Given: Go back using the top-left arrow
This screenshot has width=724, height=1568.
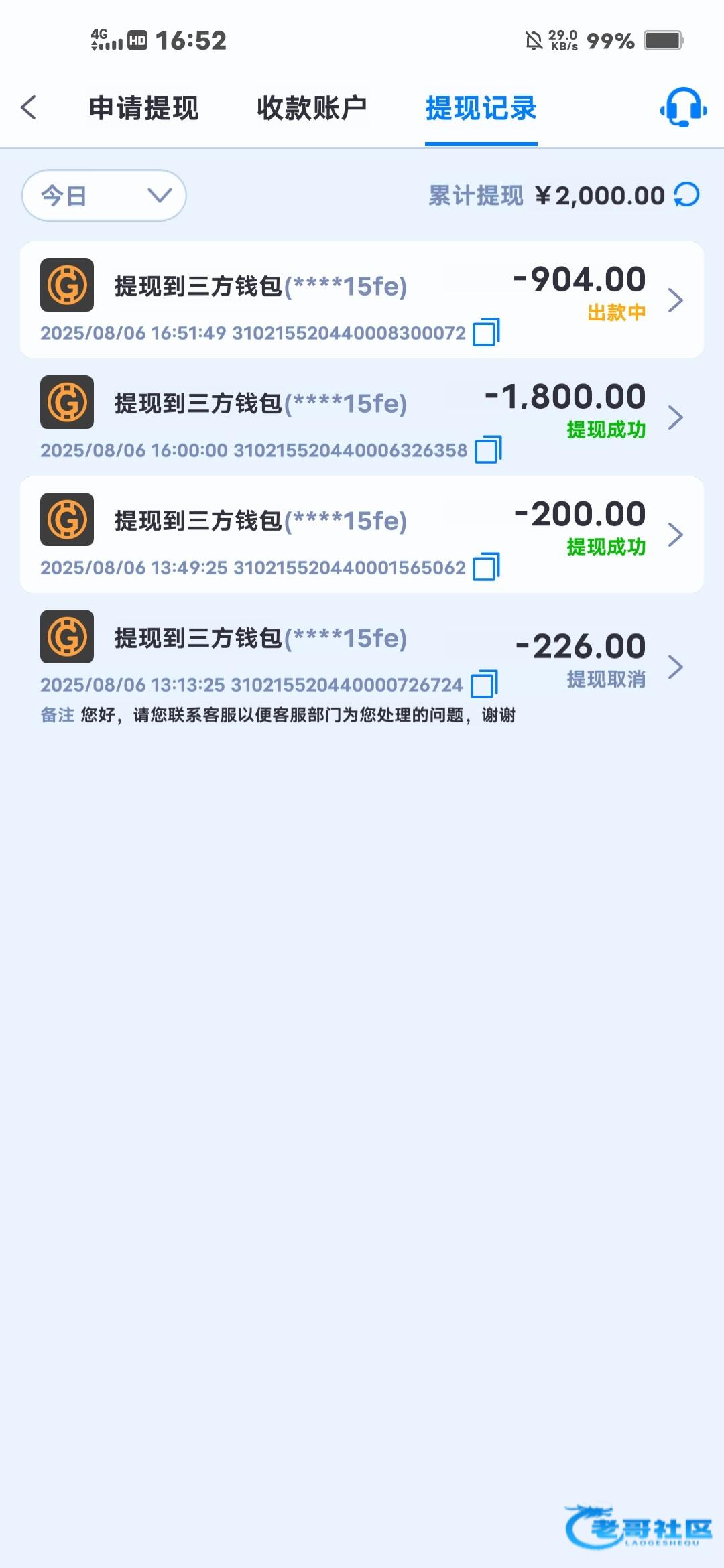Looking at the screenshot, I should click(28, 107).
